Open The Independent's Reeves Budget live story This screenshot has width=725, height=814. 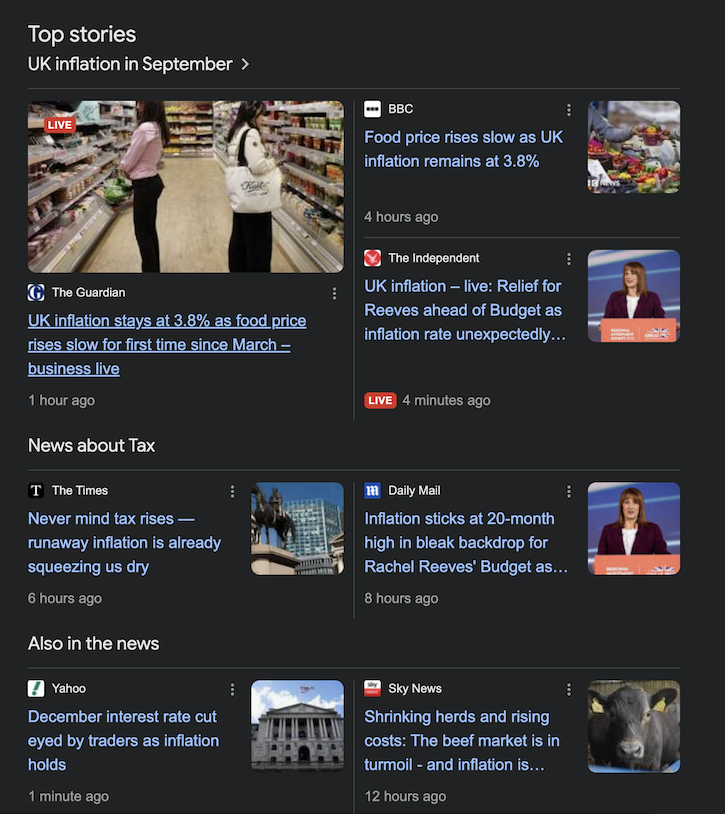[464, 310]
